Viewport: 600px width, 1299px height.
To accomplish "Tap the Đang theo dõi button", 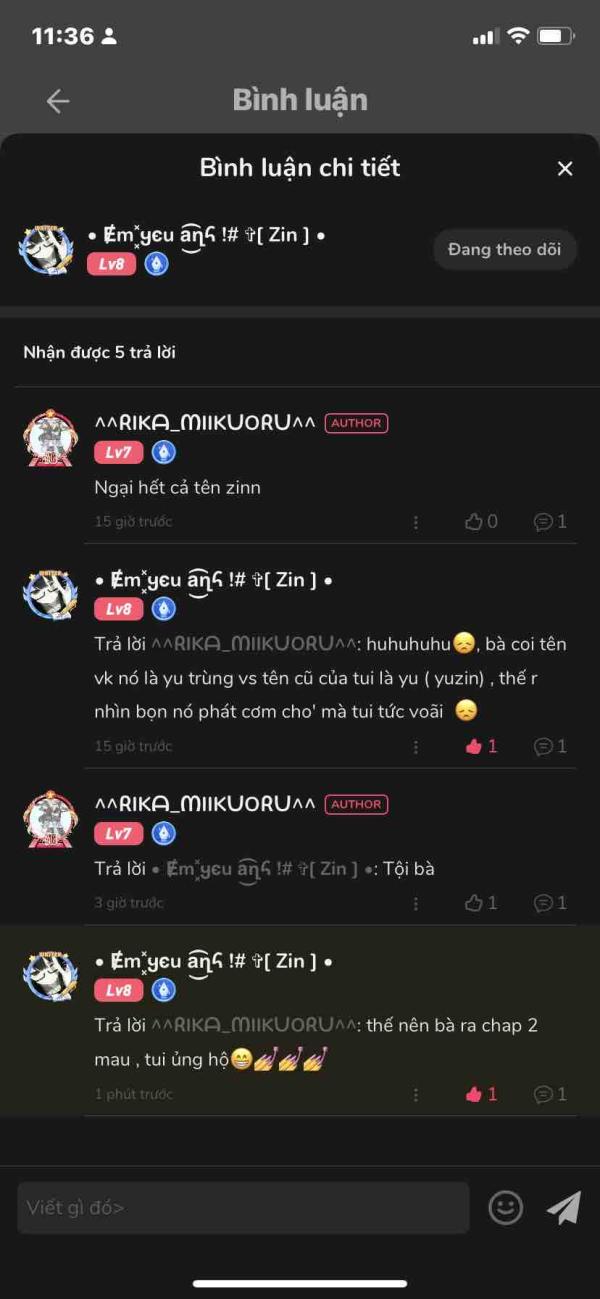I will click(504, 249).
